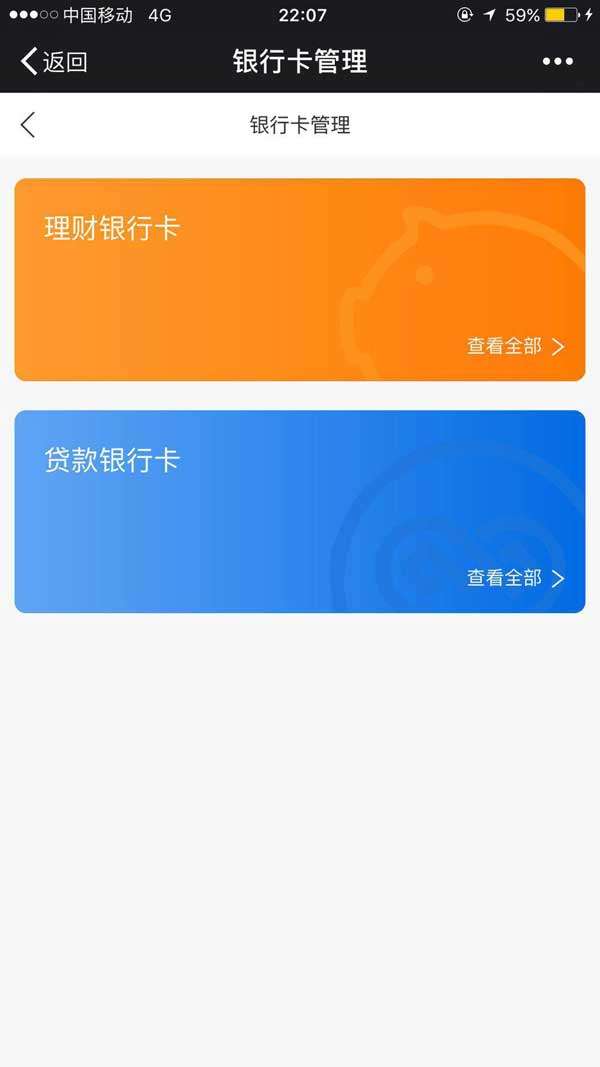600x1067 pixels.
Task: View all under 贷款银行卡 via 查看全部
Action: (x=515, y=578)
